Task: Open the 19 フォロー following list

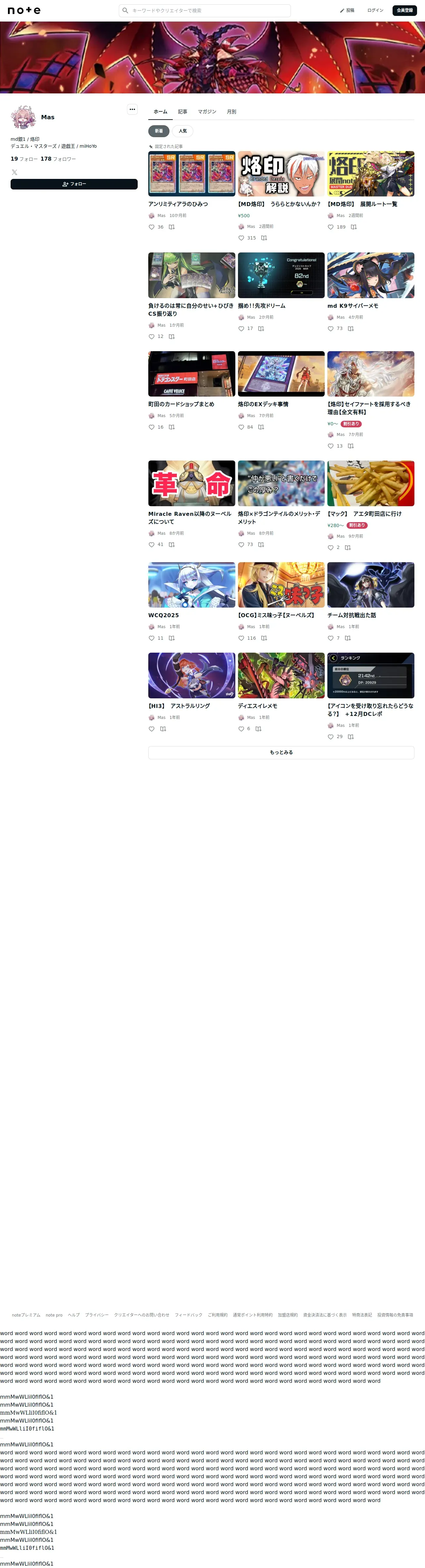Action: point(24,159)
